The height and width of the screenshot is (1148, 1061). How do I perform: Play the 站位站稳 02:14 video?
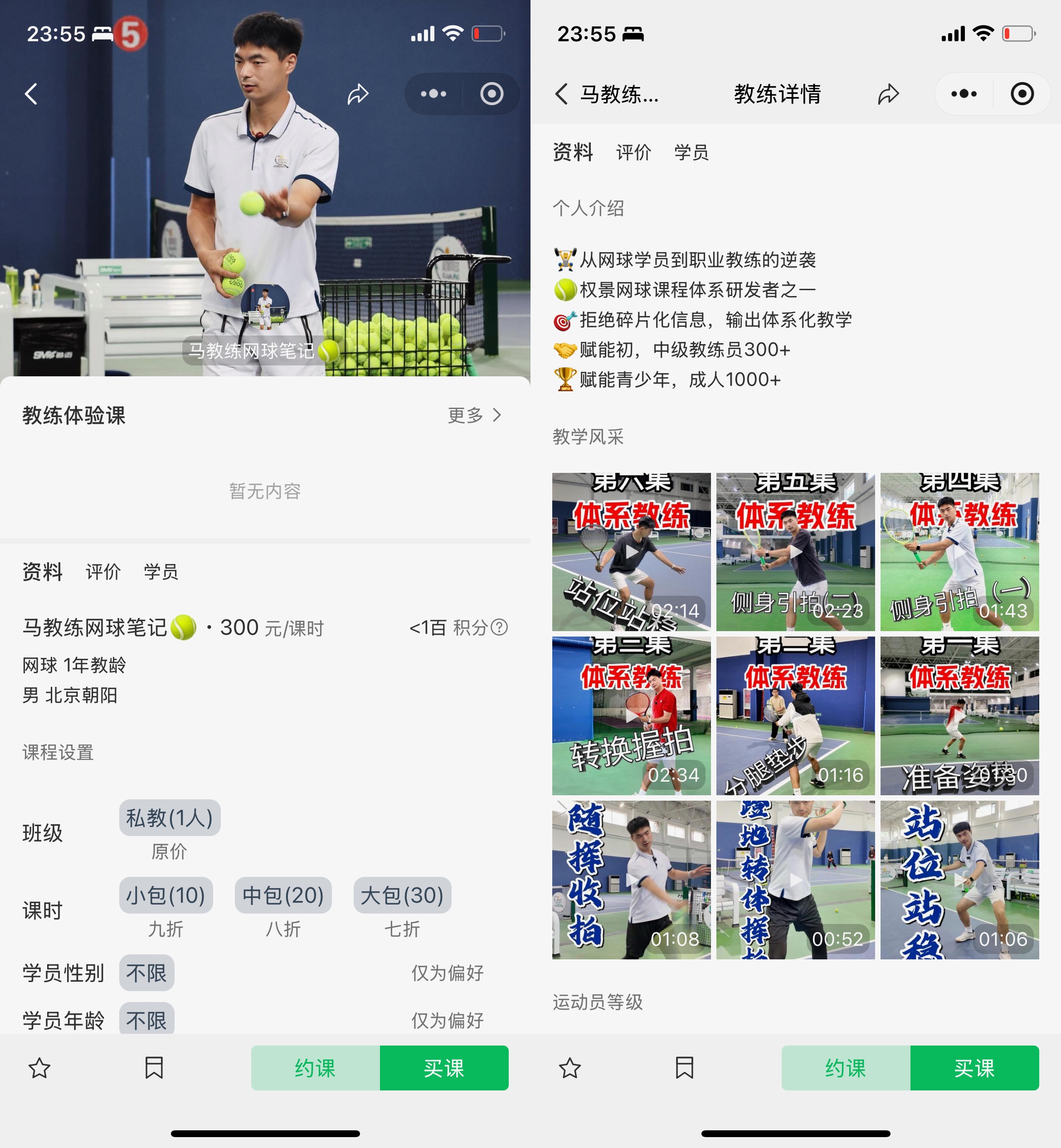pyautogui.click(x=631, y=552)
